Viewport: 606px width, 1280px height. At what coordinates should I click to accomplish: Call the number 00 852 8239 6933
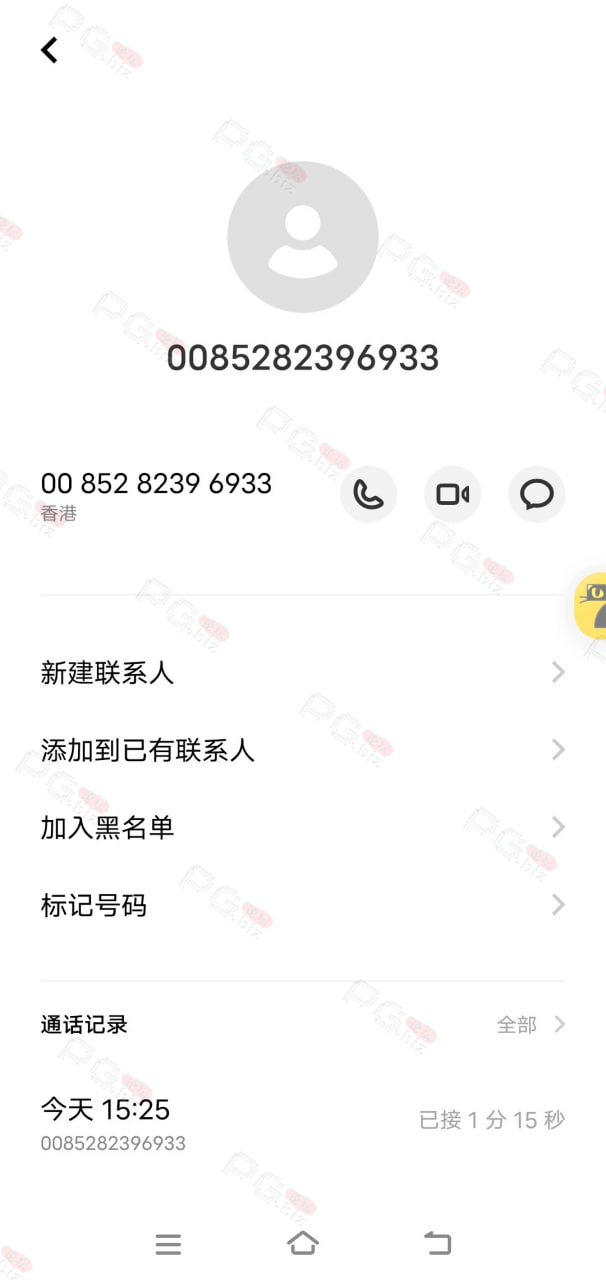(369, 494)
